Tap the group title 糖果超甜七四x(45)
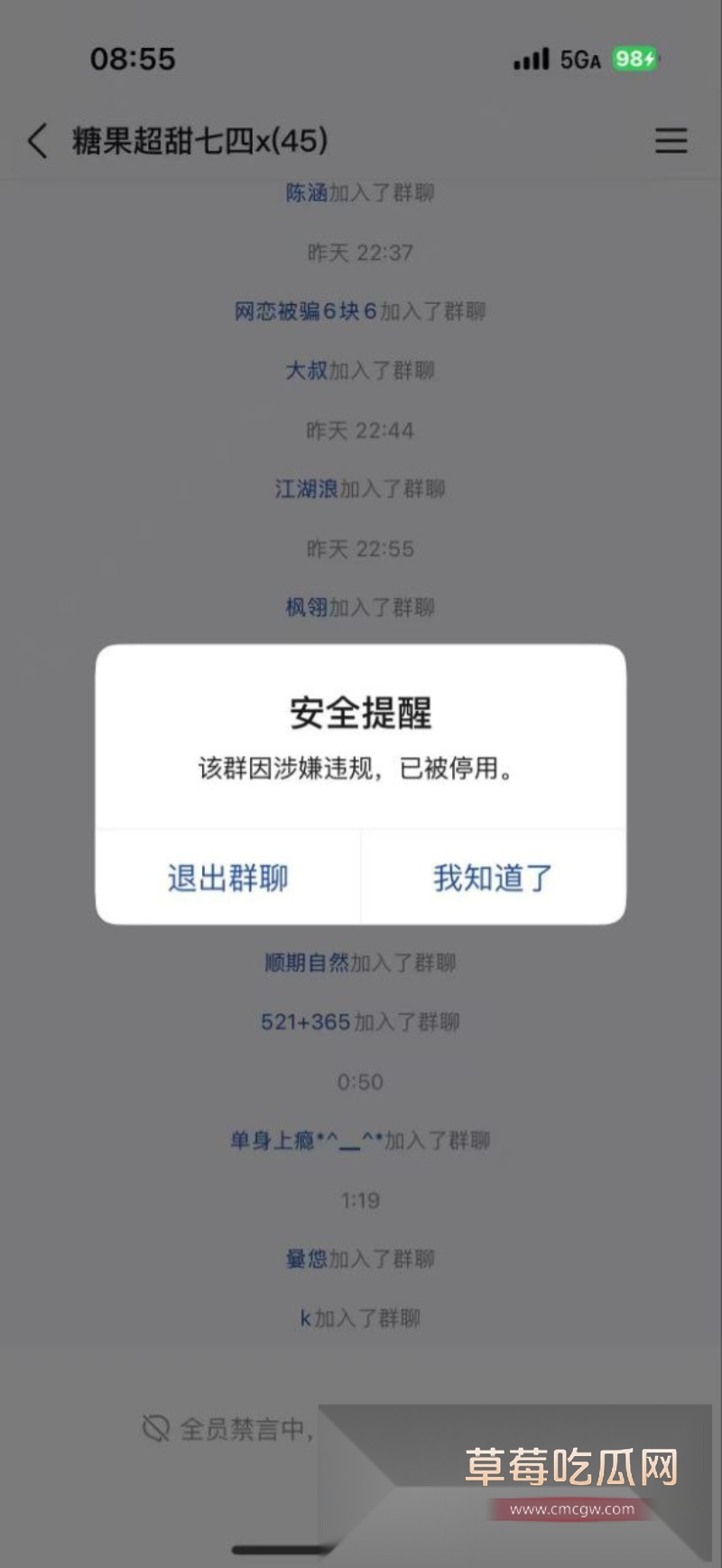 coord(199,142)
